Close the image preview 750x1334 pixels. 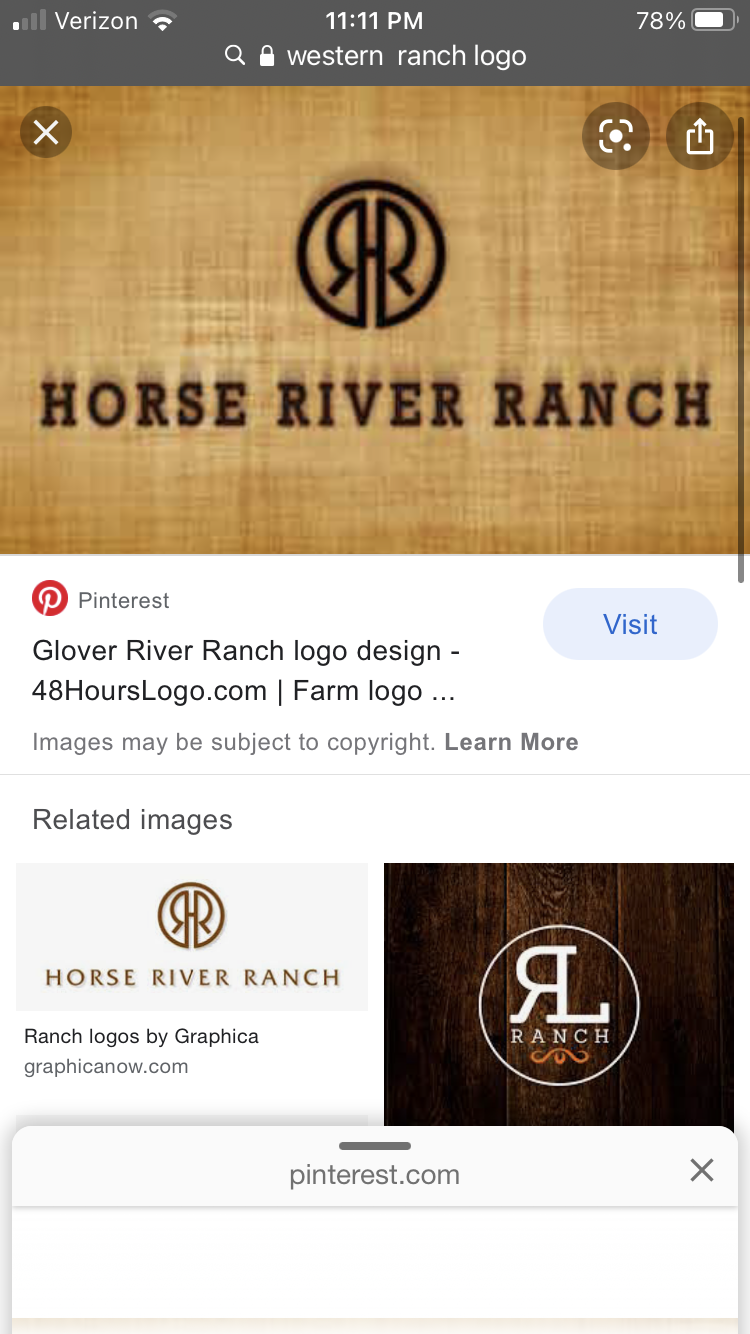[46, 132]
